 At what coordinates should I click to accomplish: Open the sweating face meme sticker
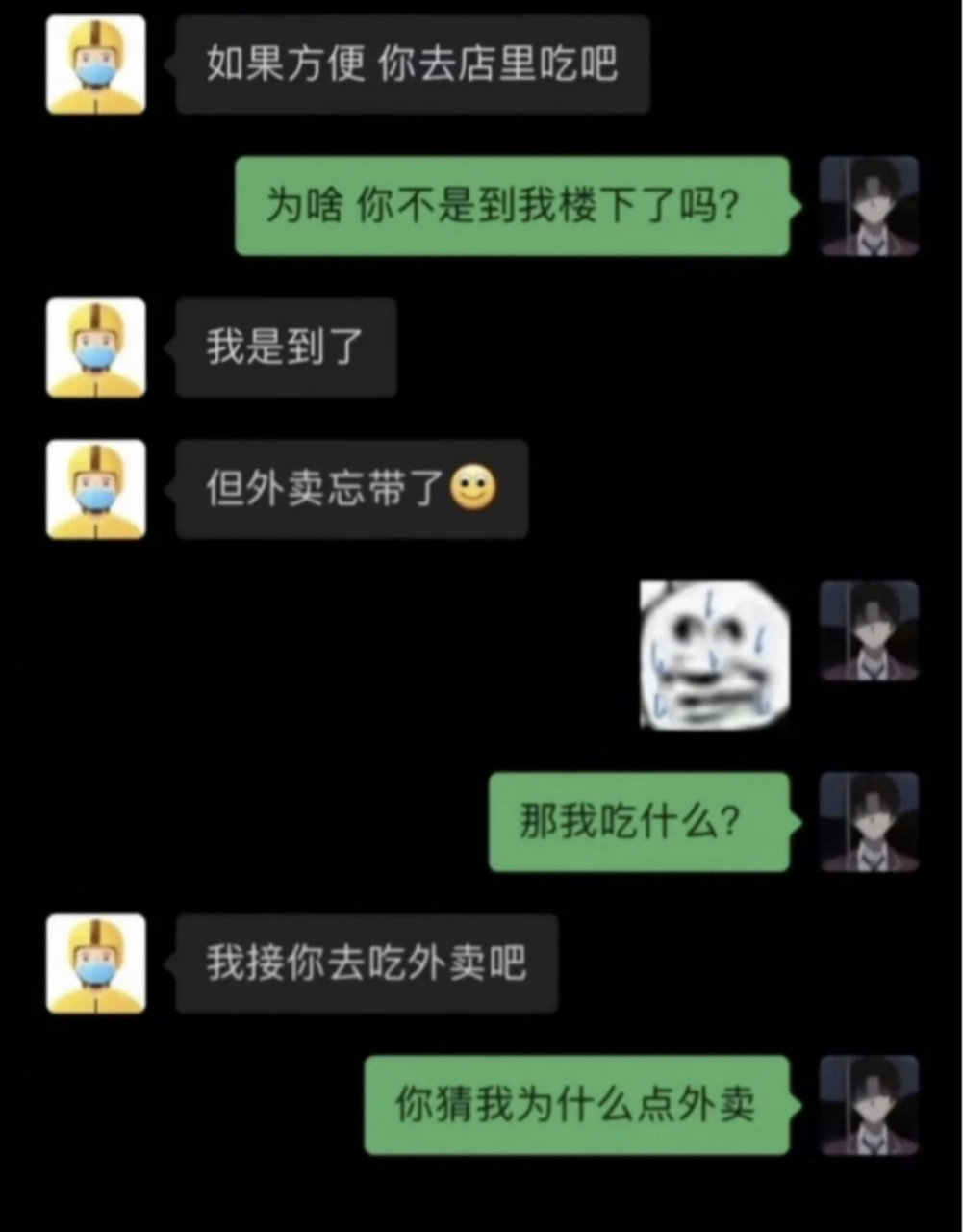click(x=714, y=654)
